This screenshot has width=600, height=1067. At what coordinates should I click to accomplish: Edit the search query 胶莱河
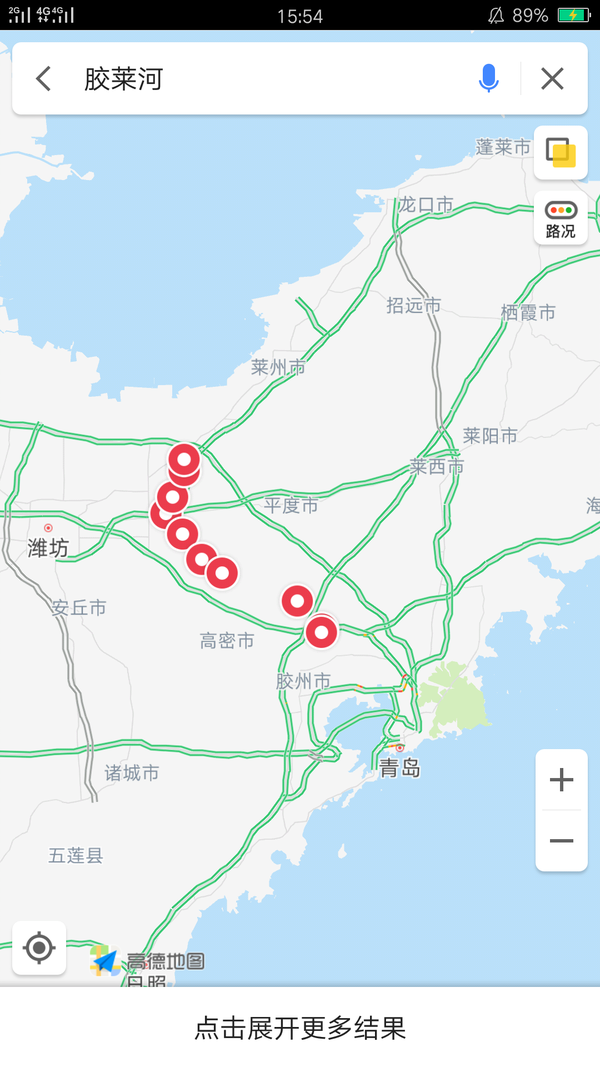123,79
